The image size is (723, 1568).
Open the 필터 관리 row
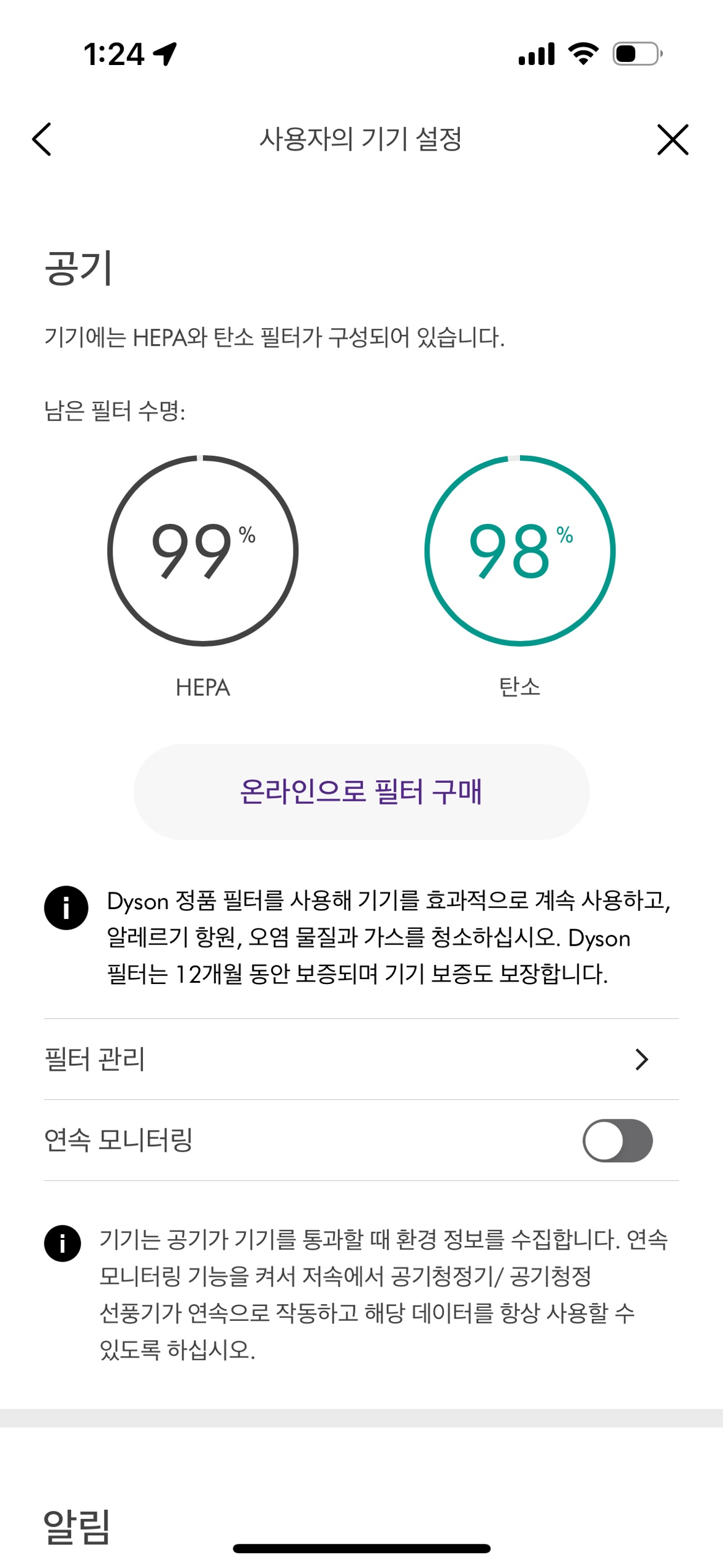point(361,1059)
